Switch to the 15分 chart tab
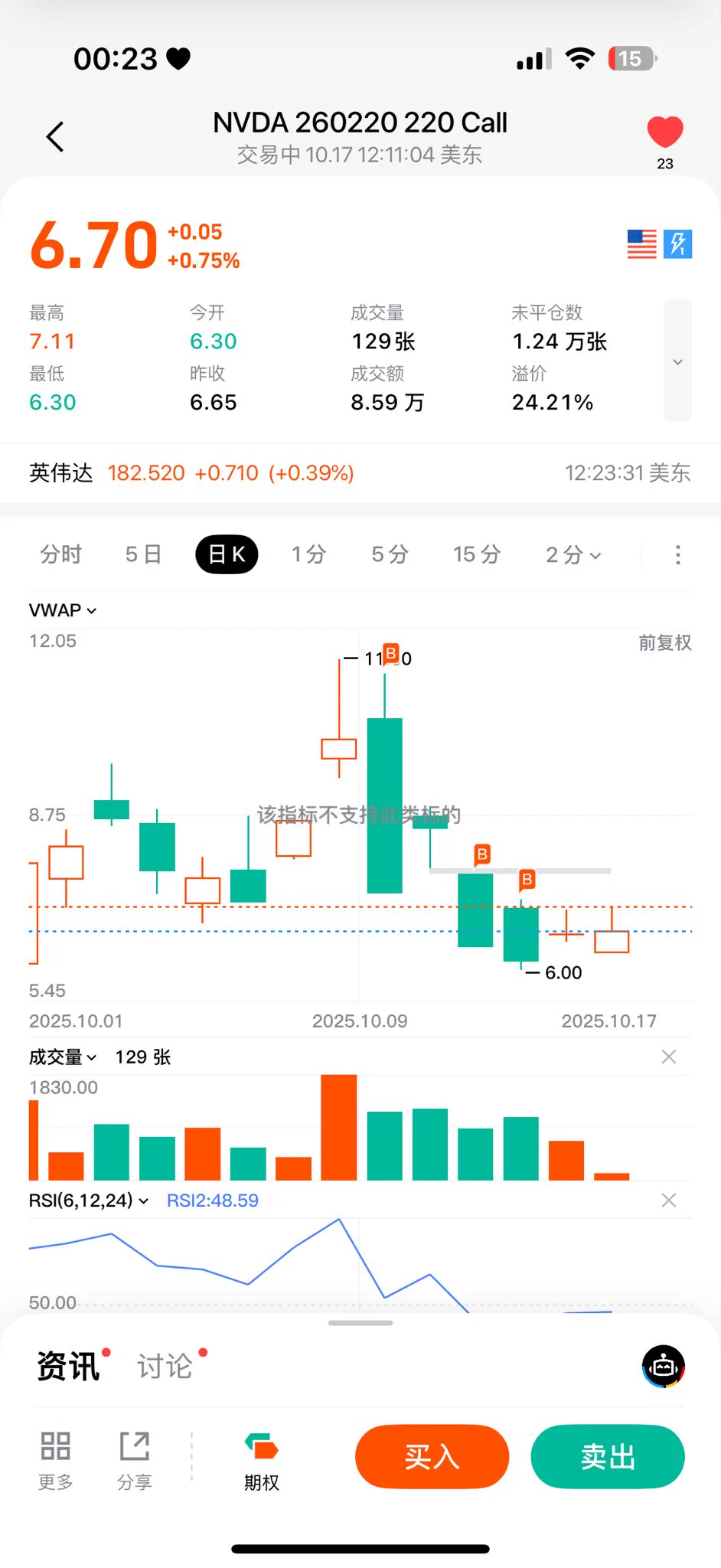The height and width of the screenshot is (1568, 721). coord(476,554)
